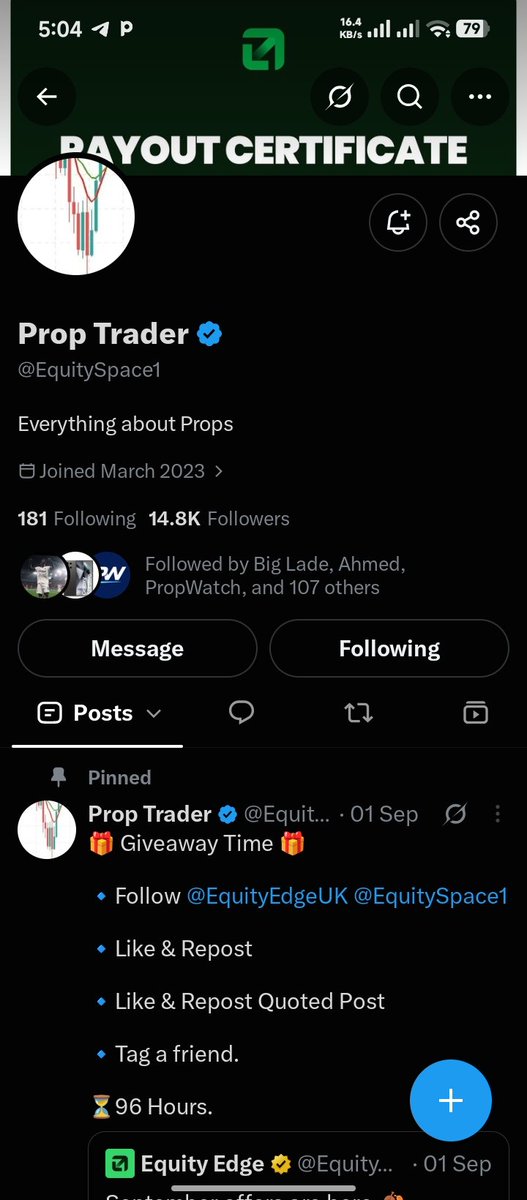Turn on post notifications bell
The image size is (527, 1200).
point(398,222)
